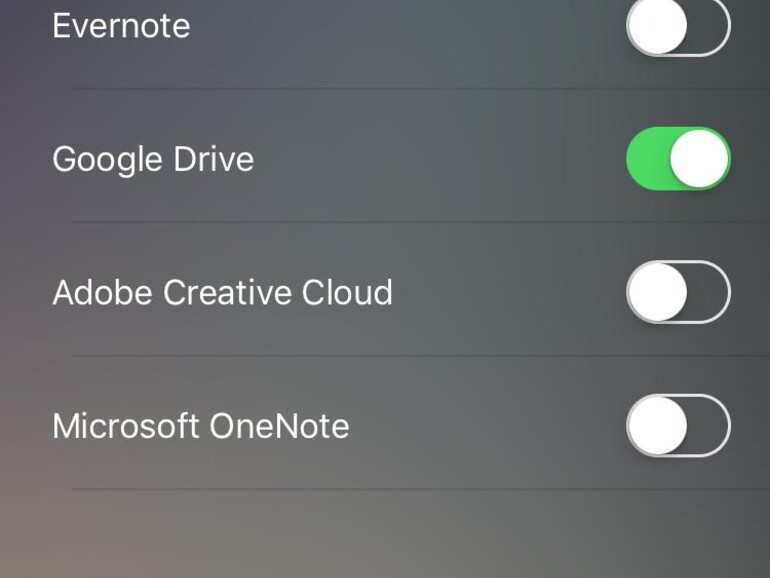Turn off the Google Drive toggle
Viewport: 770px width, 578px height.
(678, 159)
